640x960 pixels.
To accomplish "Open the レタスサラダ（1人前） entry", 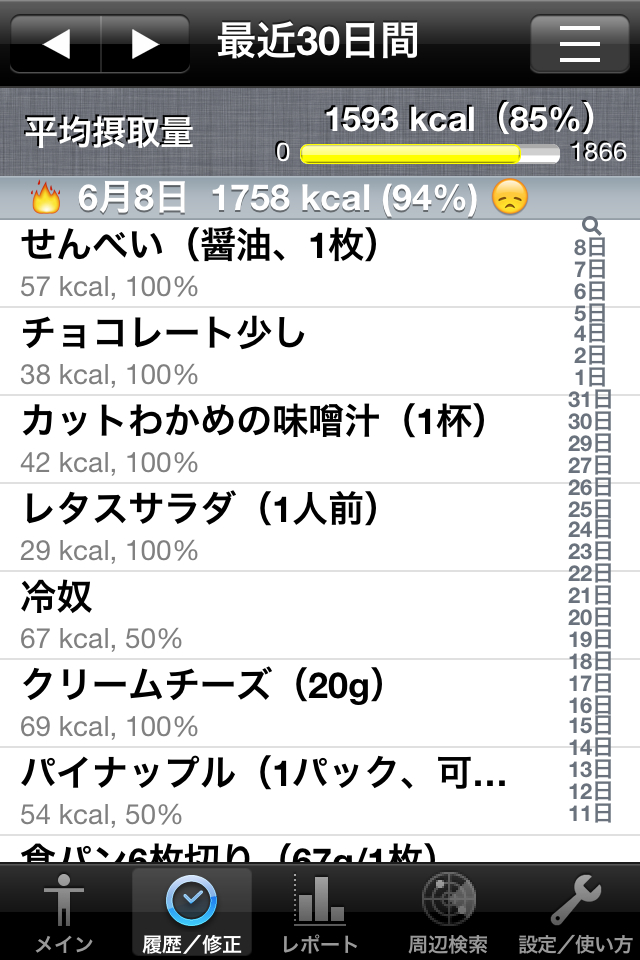I will point(280,527).
